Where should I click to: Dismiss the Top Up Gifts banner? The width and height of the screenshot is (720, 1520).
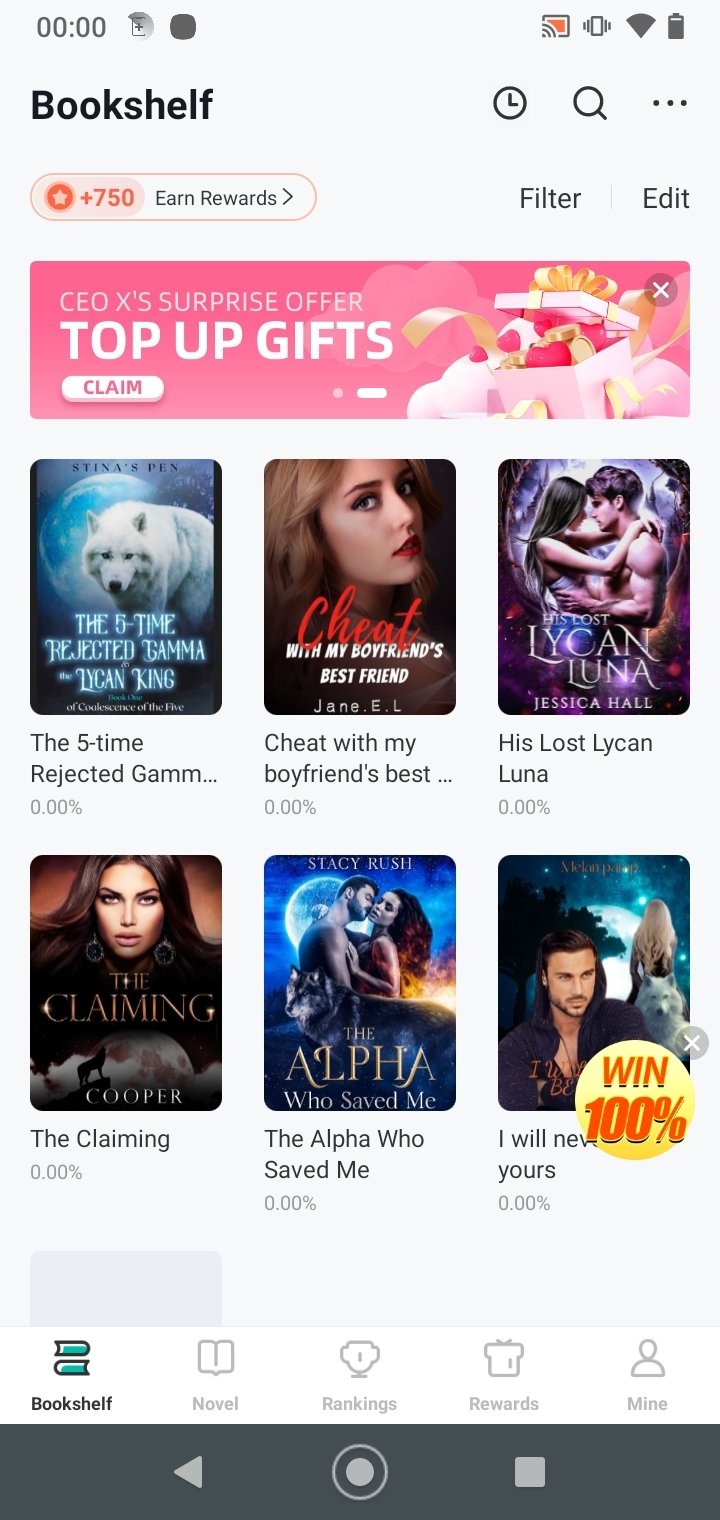point(660,290)
